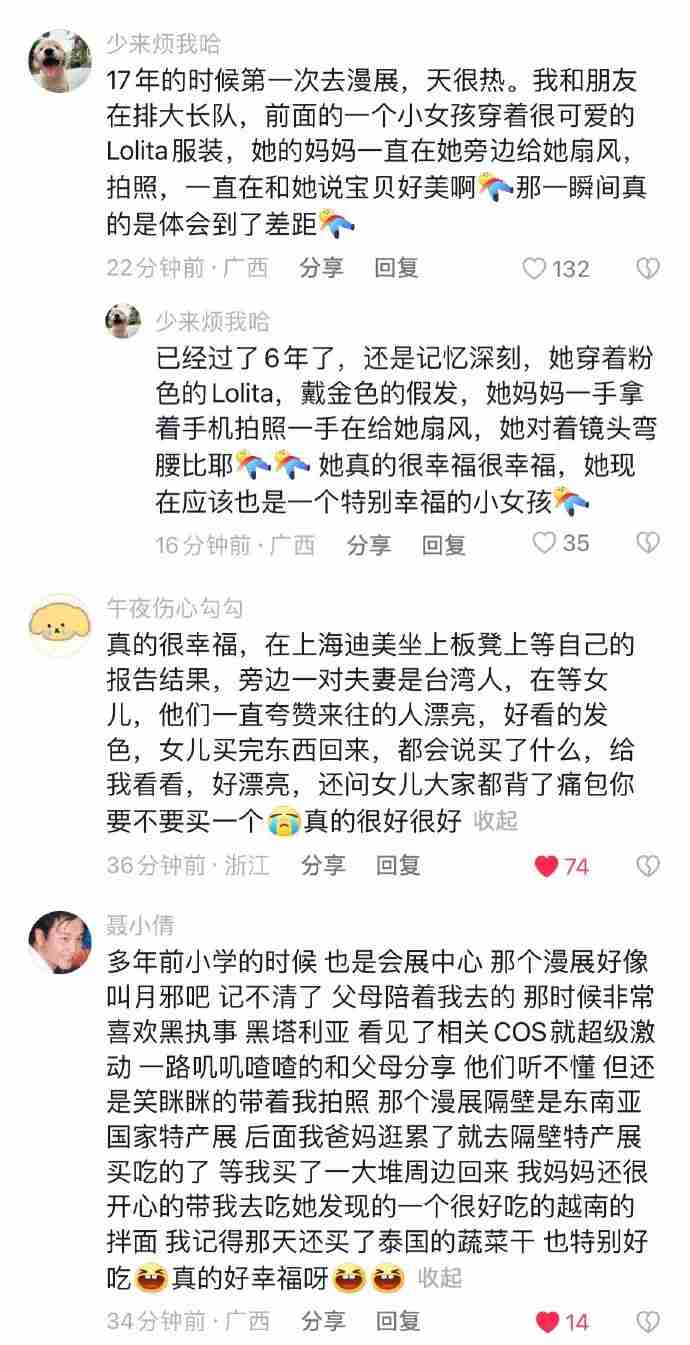Dislike the reply posted 16分钟前
Viewport: 690px width, 1345px height.
(x=649, y=543)
